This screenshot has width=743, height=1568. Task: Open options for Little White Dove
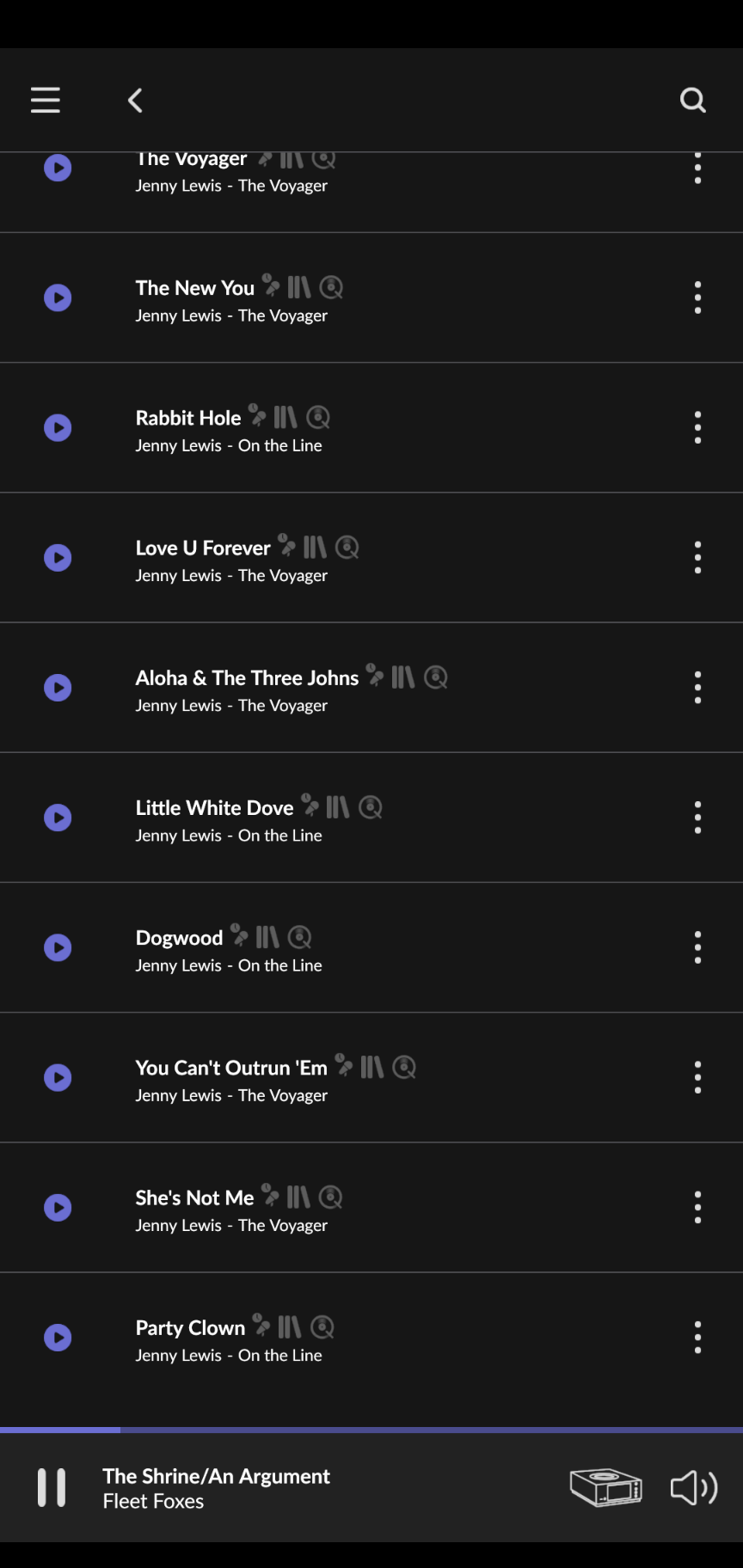(697, 818)
